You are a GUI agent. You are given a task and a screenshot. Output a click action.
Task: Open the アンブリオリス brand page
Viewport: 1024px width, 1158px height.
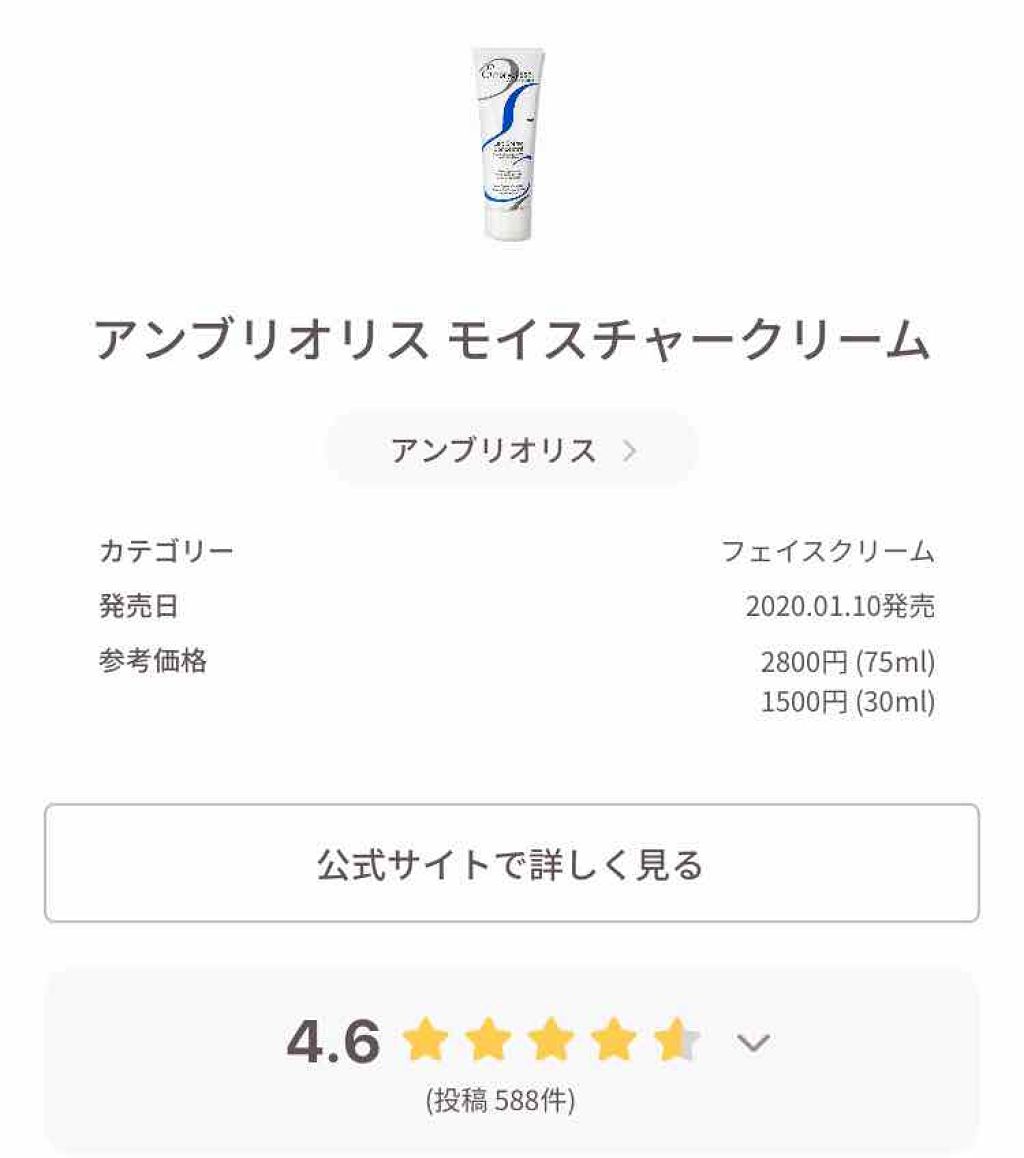pyautogui.click(x=494, y=450)
